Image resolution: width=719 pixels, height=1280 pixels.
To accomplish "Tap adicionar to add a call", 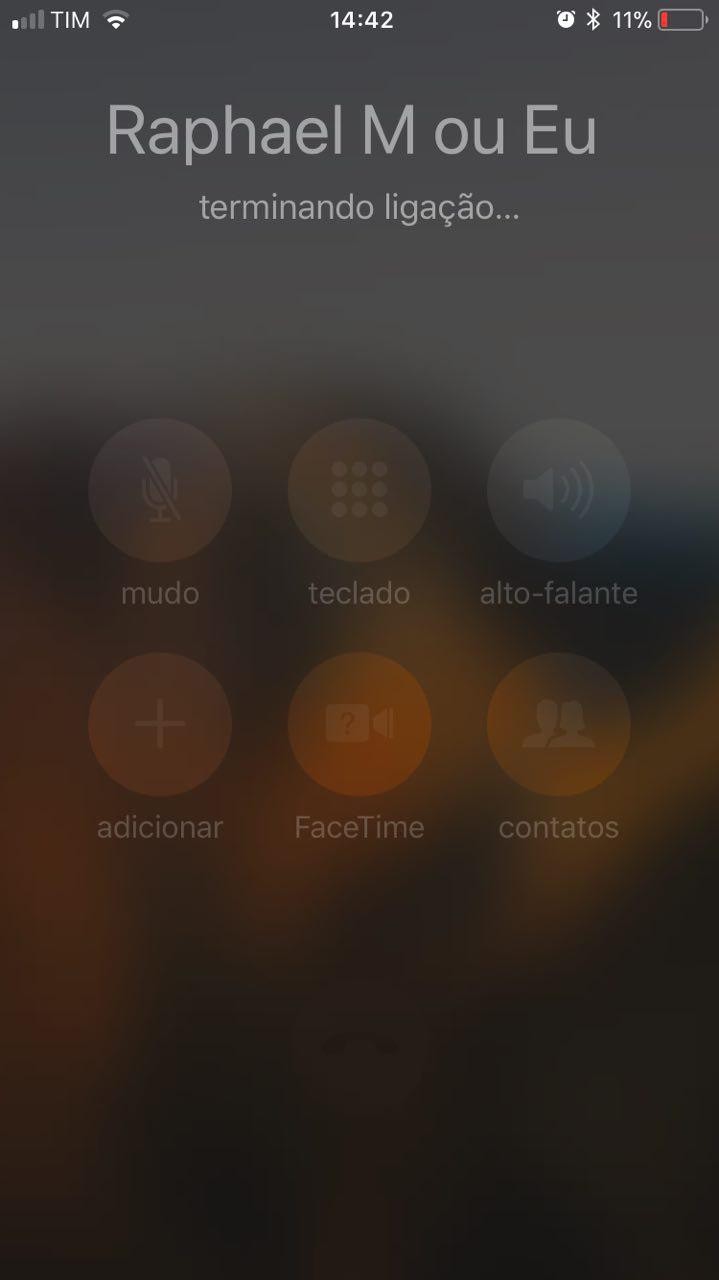I will tap(160, 724).
